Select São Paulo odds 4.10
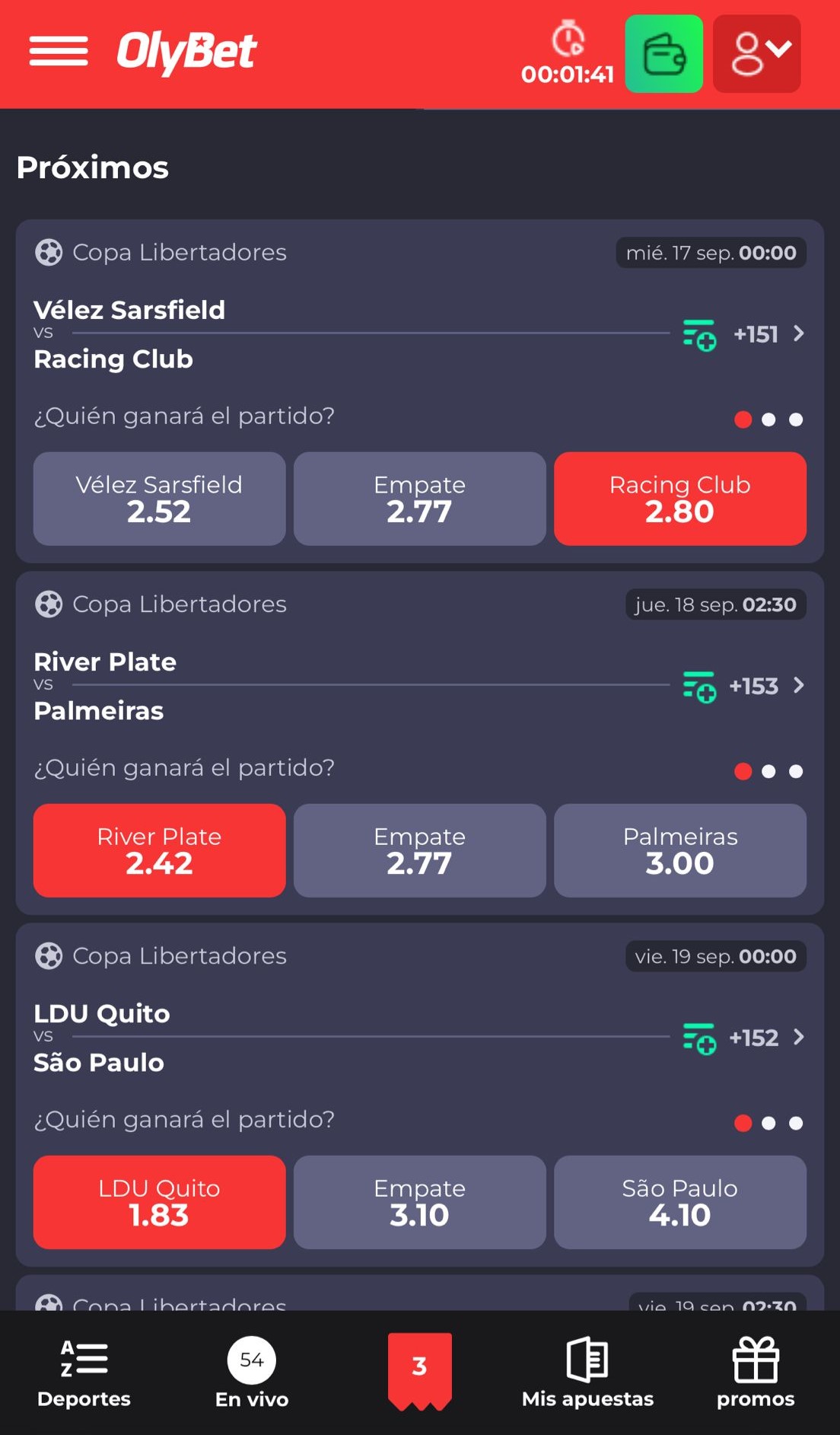 pos(680,1202)
